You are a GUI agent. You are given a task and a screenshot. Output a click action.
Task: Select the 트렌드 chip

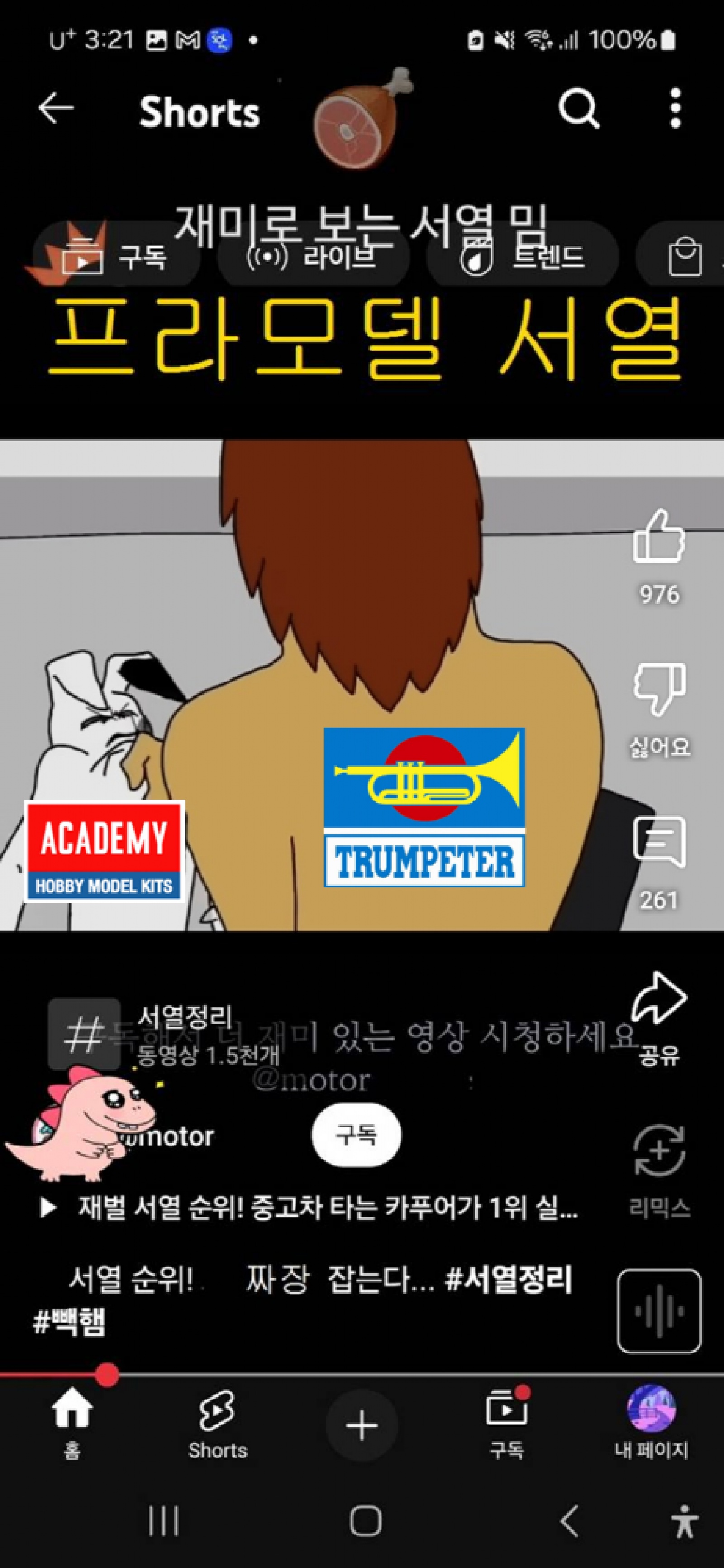[523, 257]
